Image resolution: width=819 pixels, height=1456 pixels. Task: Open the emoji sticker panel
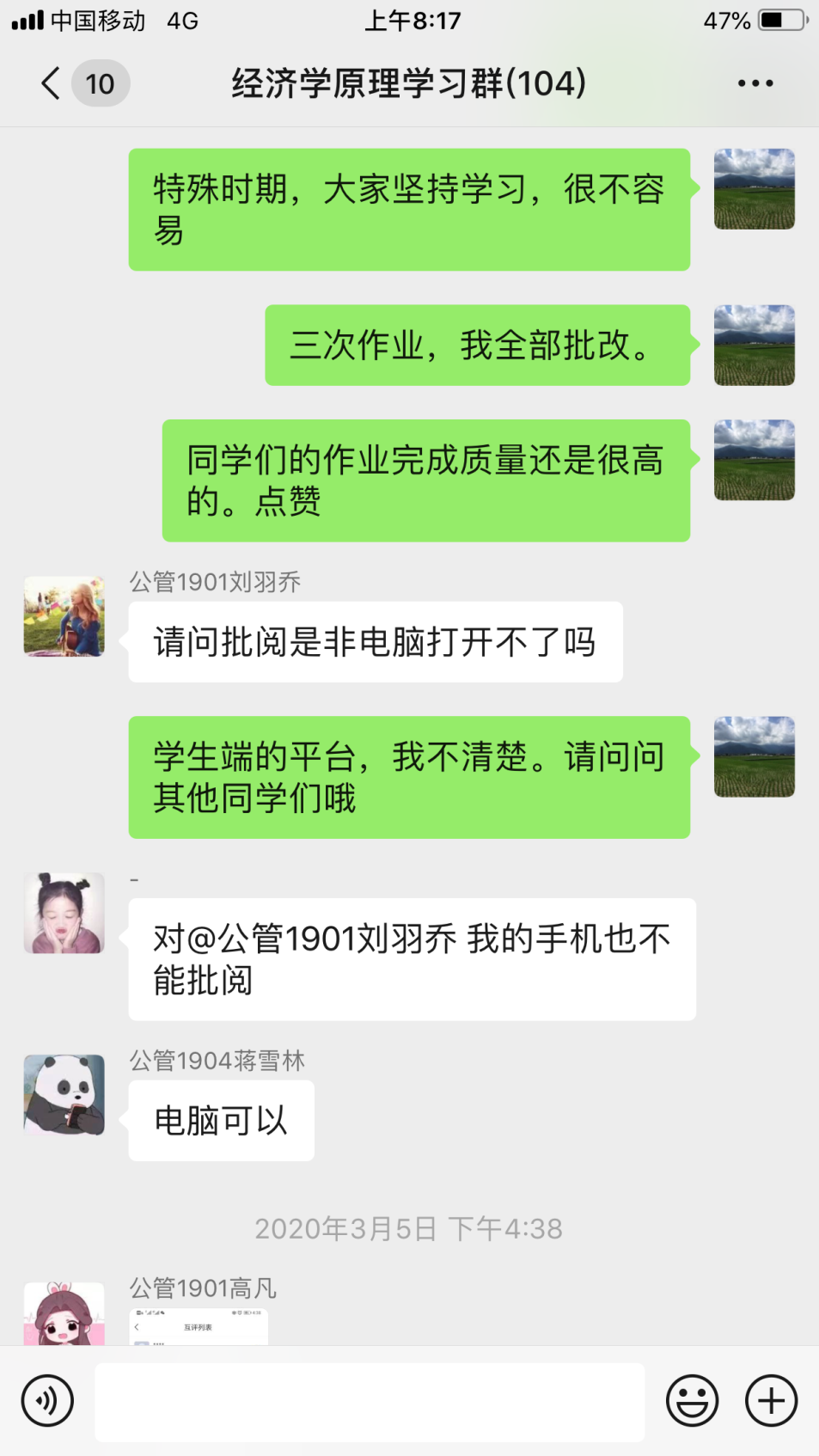(x=692, y=1400)
